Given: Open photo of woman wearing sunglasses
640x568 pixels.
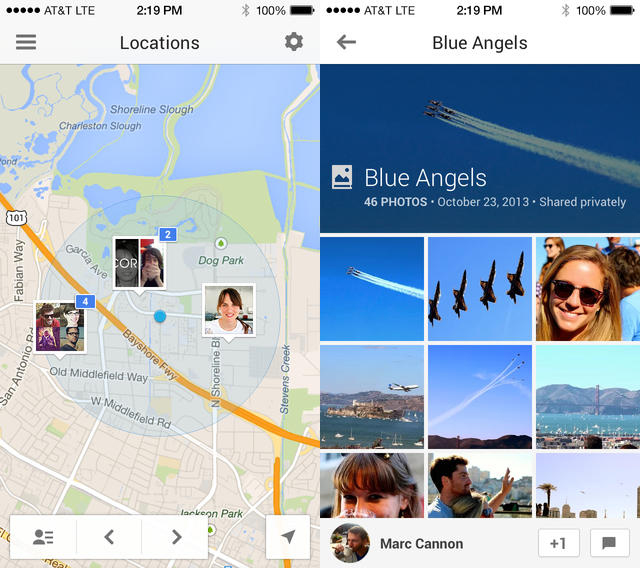Looking at the screenshot, I should click(x=587, y=289).
